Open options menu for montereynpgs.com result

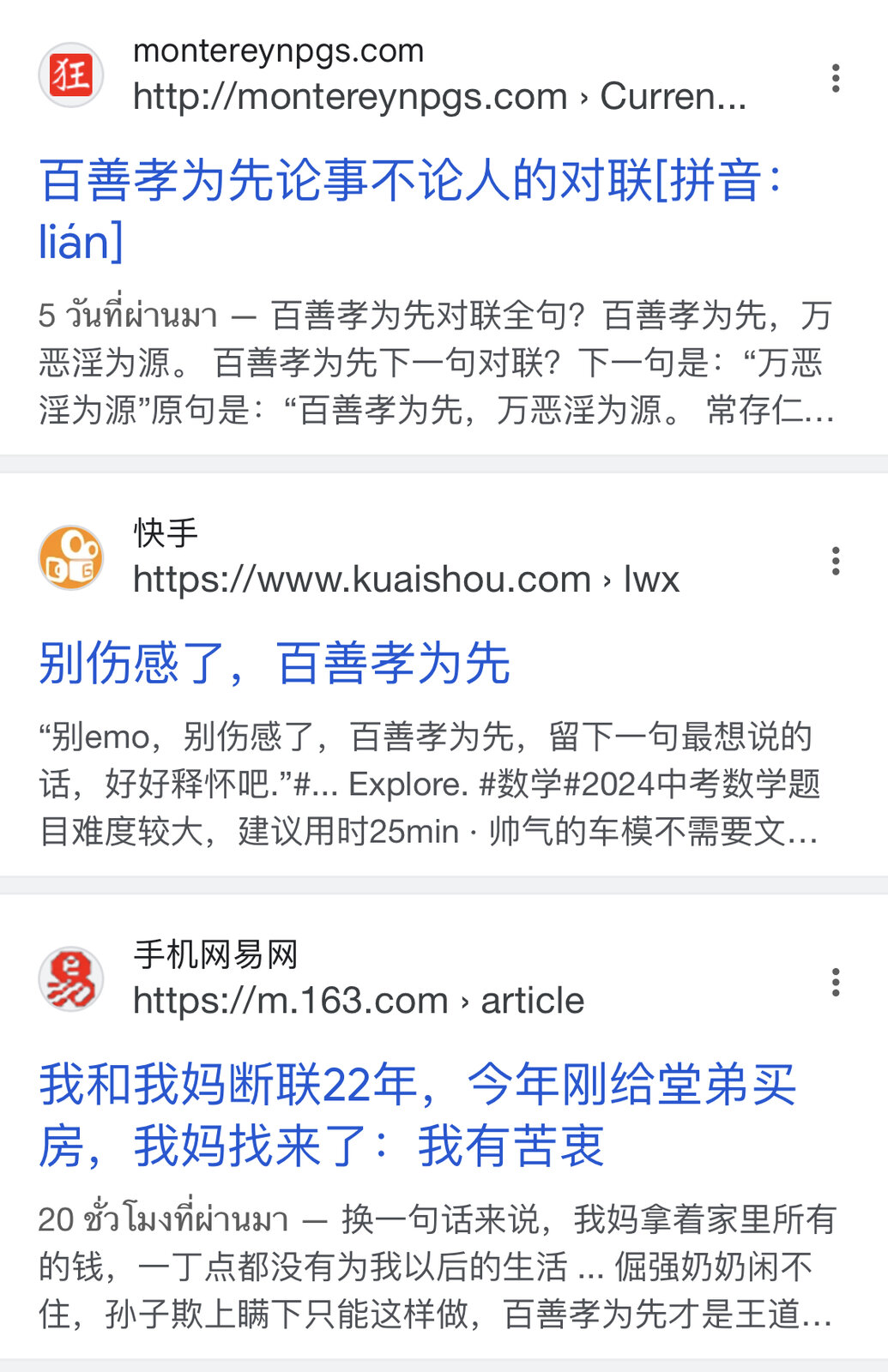coord(835,78)
